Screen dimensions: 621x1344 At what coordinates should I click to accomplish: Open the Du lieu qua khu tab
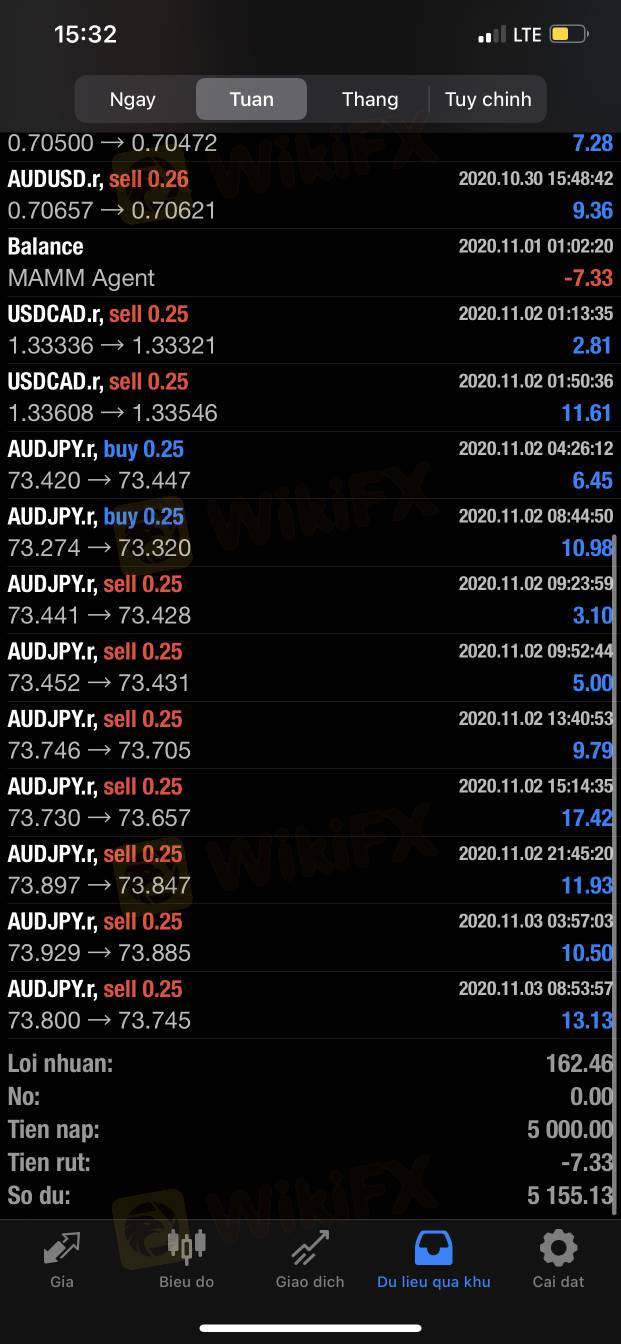[x=434, y=1259]
